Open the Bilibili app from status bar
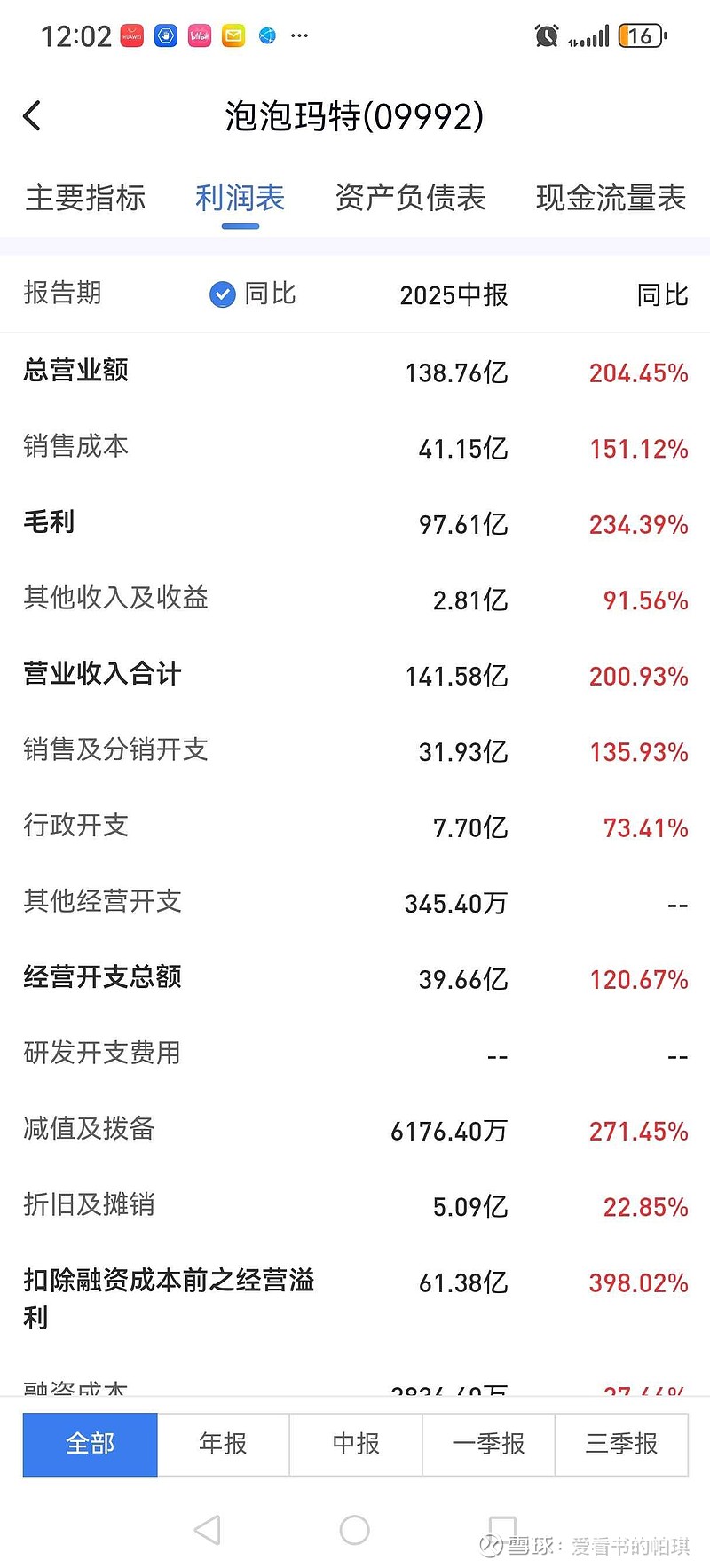Screen dimensions: 710x1568 click(x=199, y=35)
